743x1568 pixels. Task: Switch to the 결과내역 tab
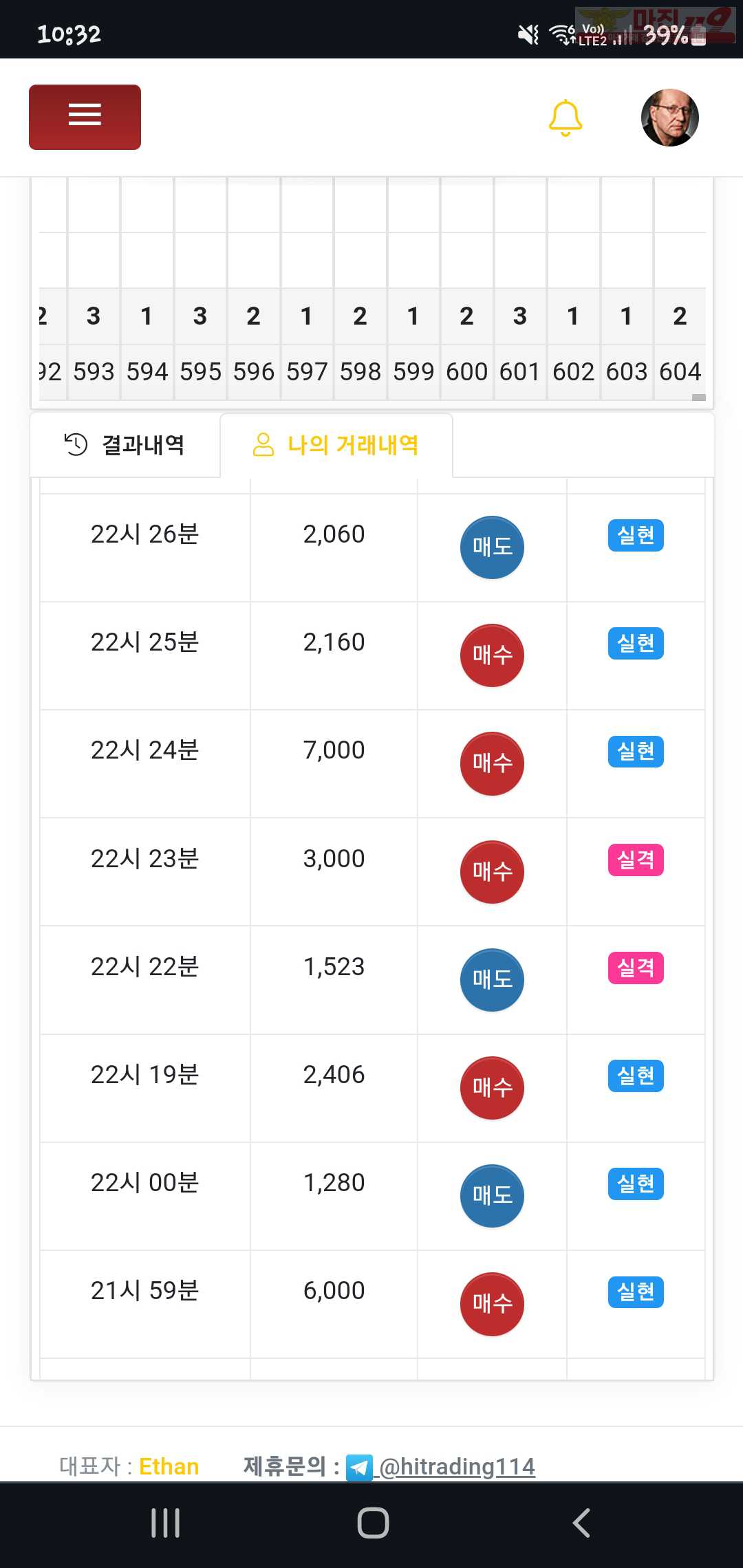pos(125,445)
